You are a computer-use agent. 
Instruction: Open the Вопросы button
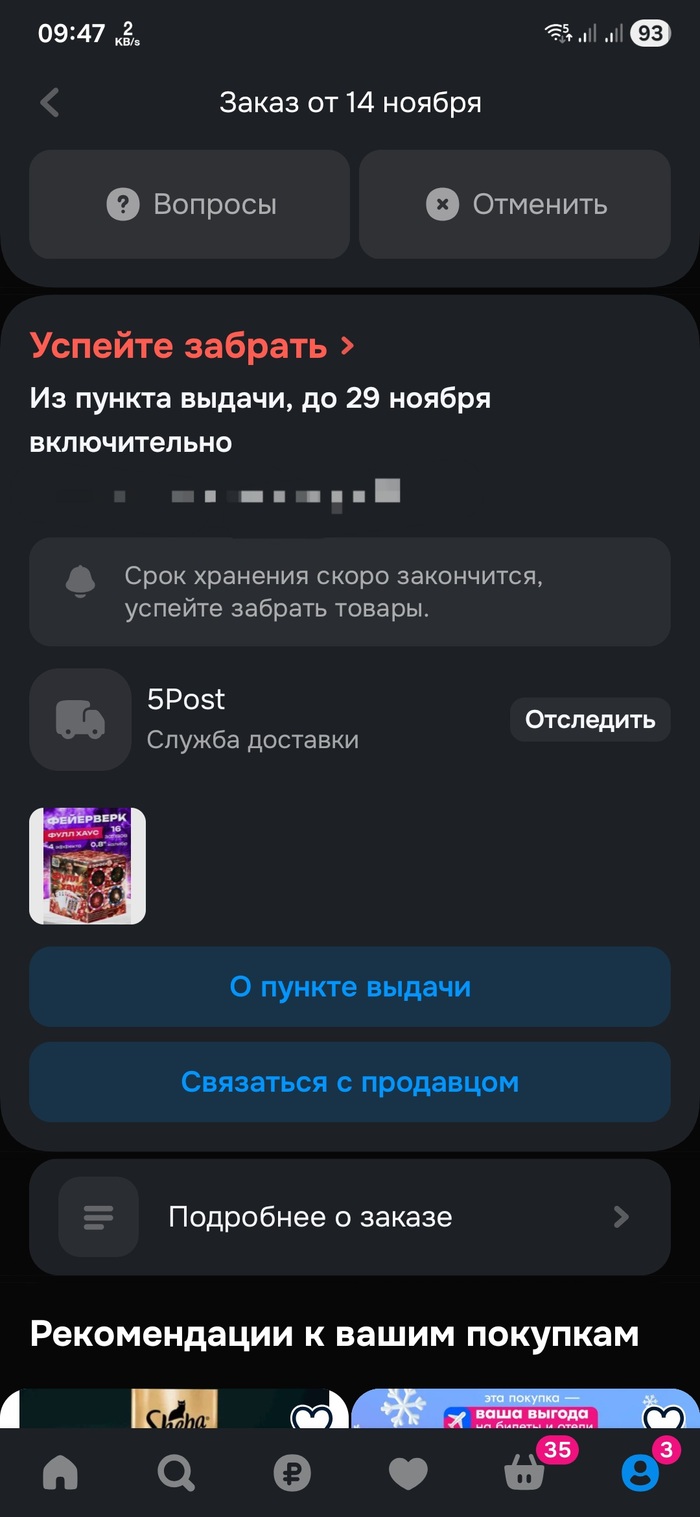point(190,205)
